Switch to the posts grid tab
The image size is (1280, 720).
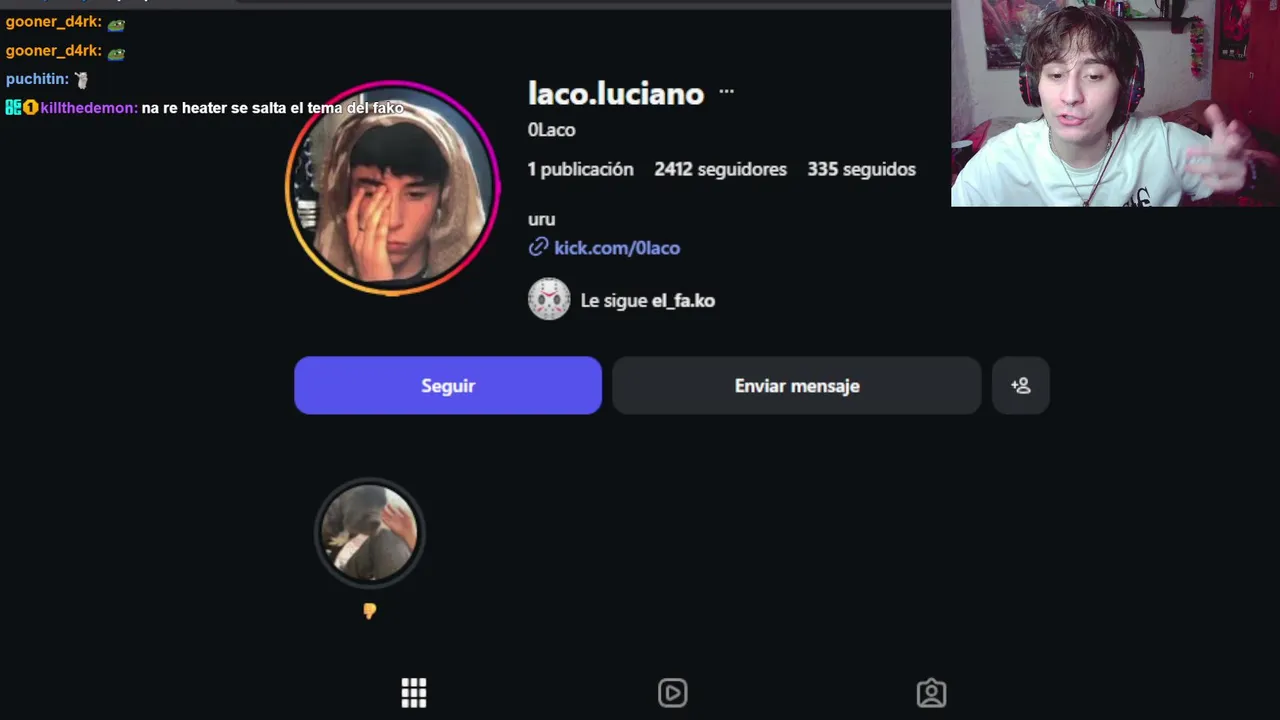tap(414, 692)
